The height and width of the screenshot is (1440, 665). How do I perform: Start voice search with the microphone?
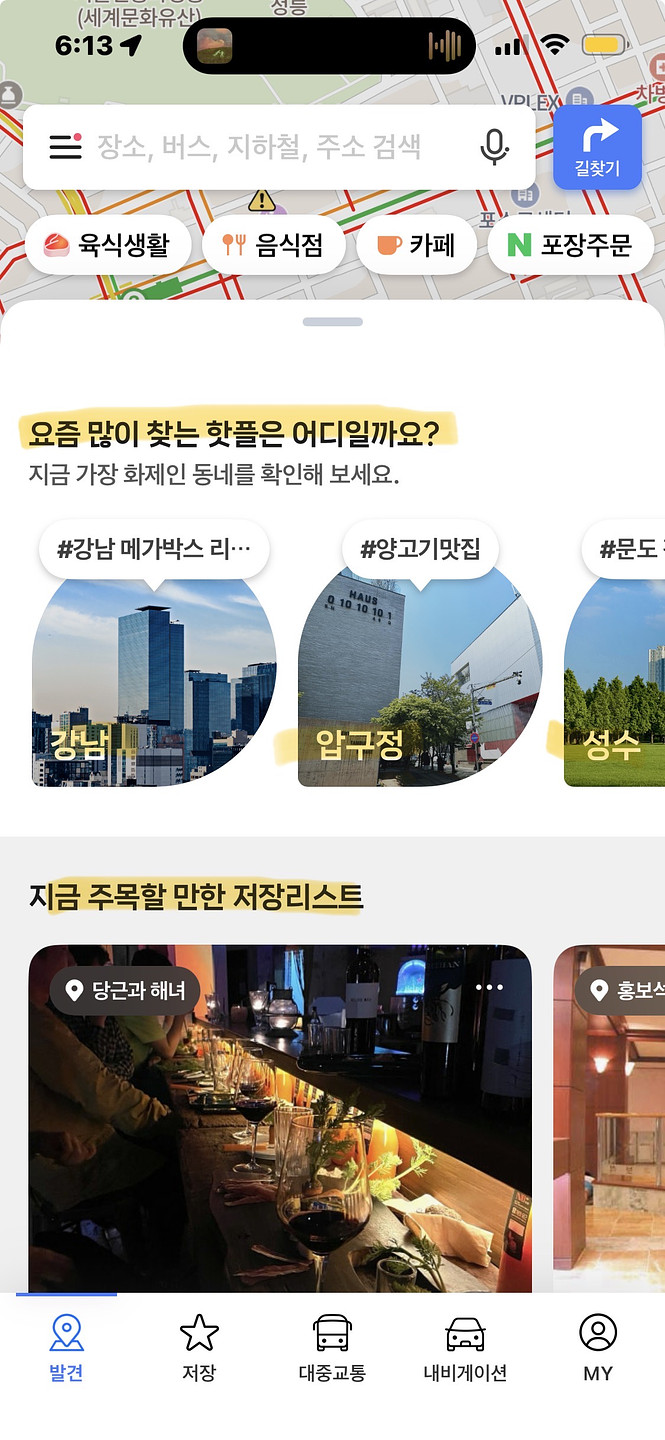click(494, 148)
